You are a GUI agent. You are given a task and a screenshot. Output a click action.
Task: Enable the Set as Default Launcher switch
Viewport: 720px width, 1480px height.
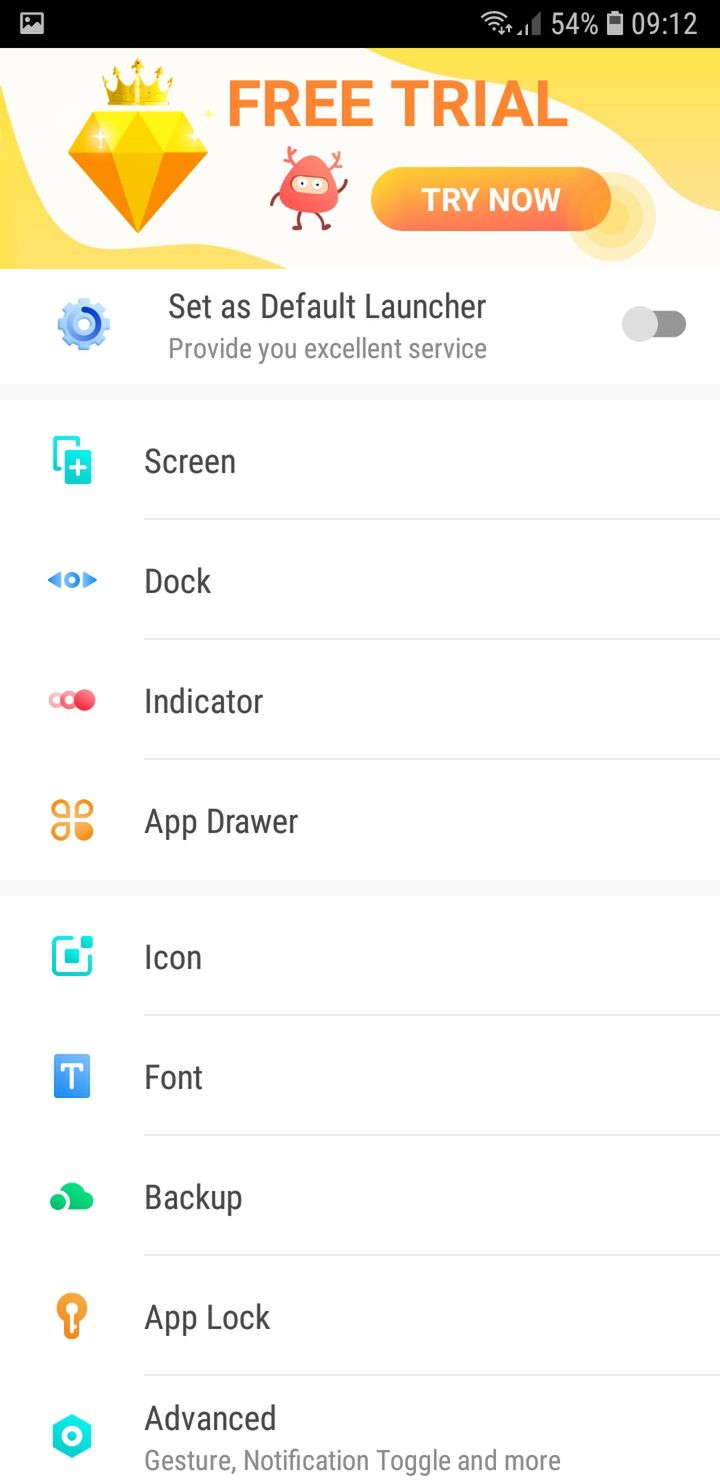[x=654, y=324]
